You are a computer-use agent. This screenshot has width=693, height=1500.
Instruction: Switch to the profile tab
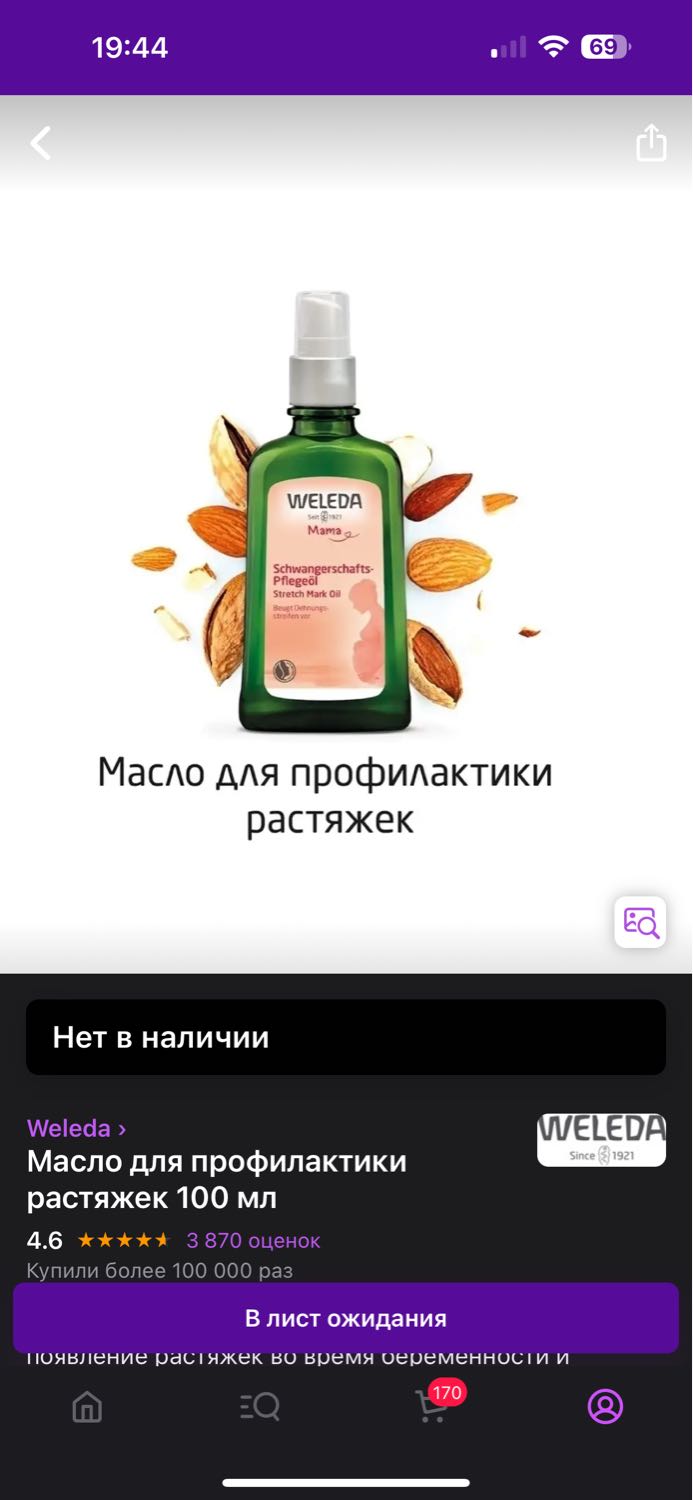coord(605,1407)
